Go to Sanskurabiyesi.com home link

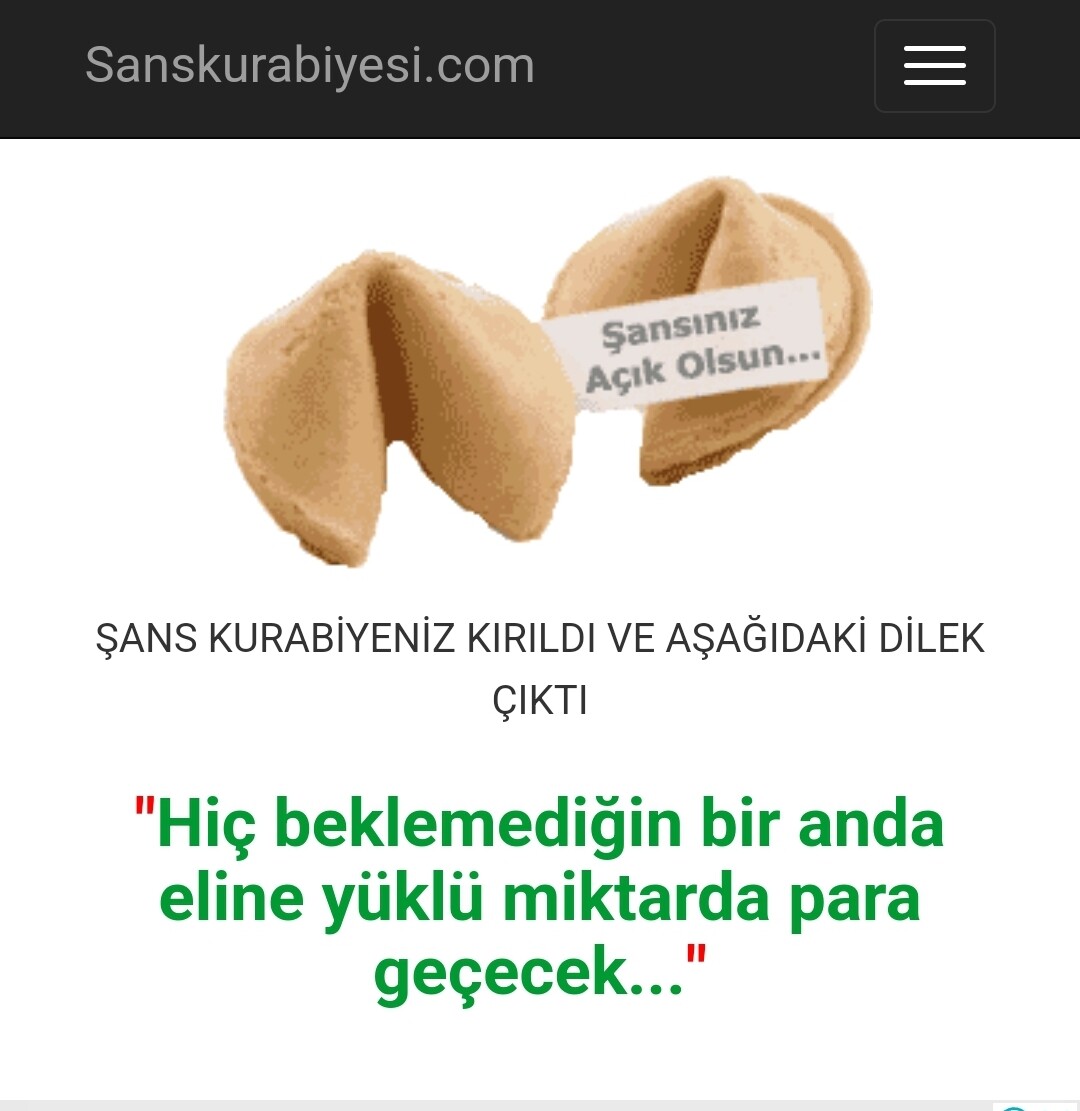click(x=309, y=66)
